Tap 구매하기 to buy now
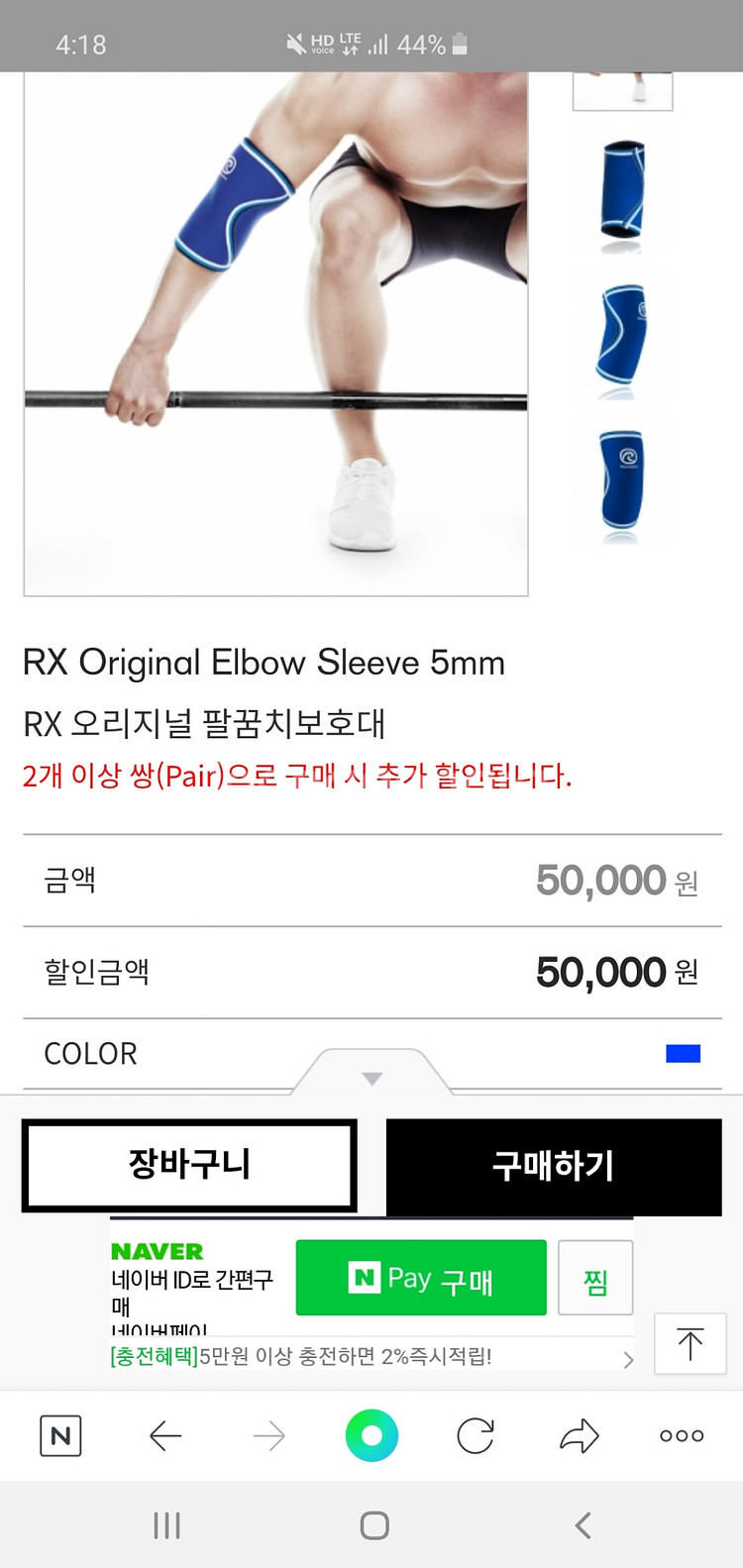 tap(554, 1166)
